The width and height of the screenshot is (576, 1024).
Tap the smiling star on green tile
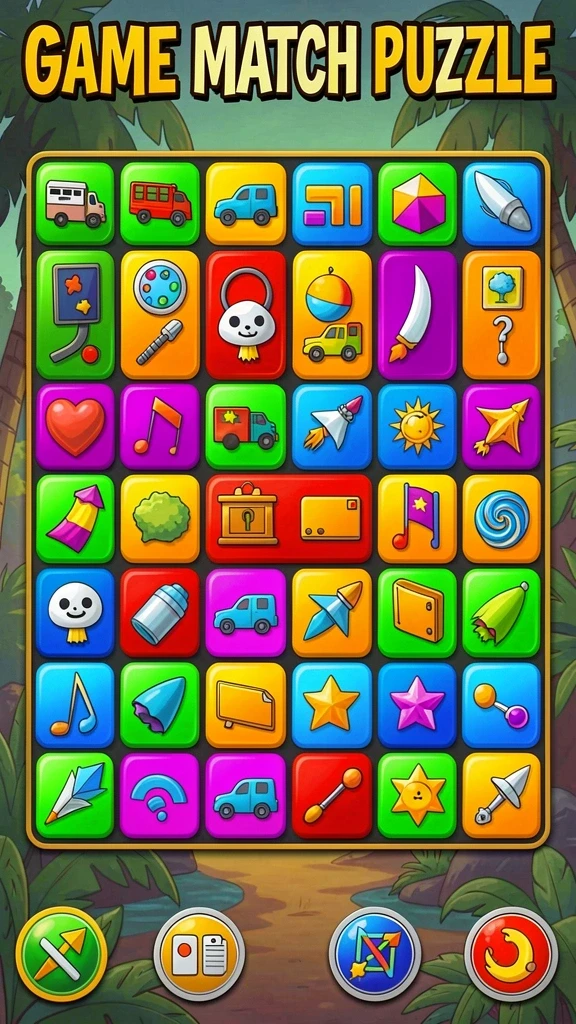click(x=417, y=795)
